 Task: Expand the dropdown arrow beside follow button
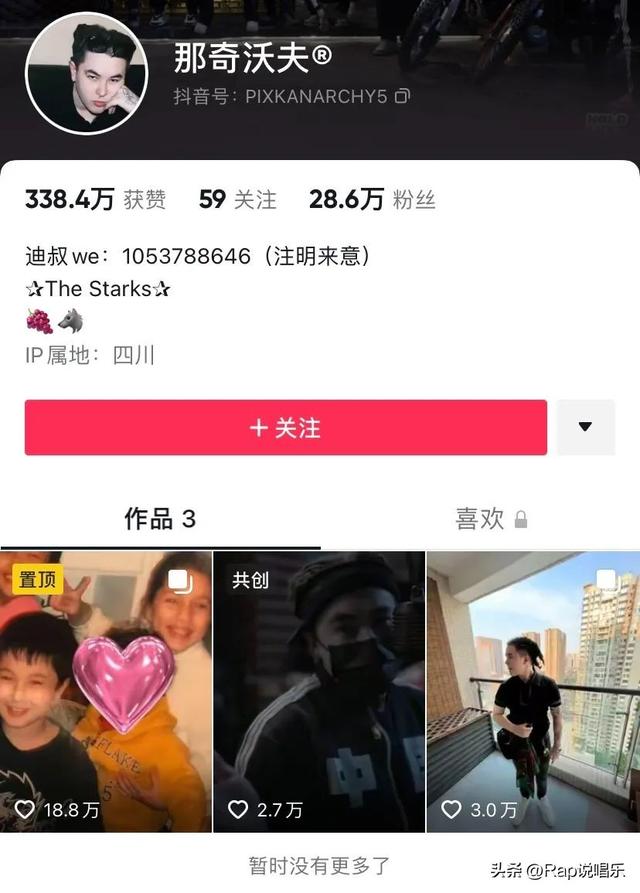coord(585,427)
